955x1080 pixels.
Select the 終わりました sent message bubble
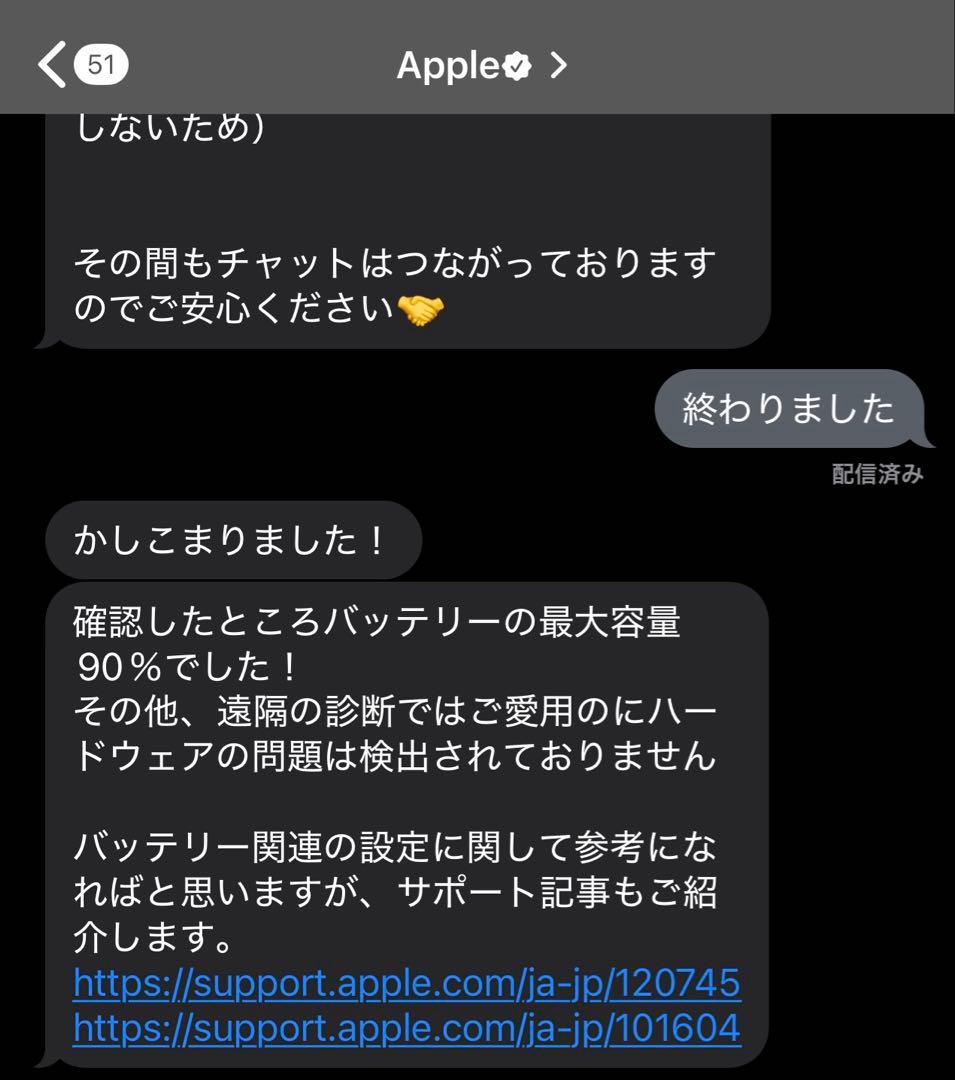click(790, 408)
